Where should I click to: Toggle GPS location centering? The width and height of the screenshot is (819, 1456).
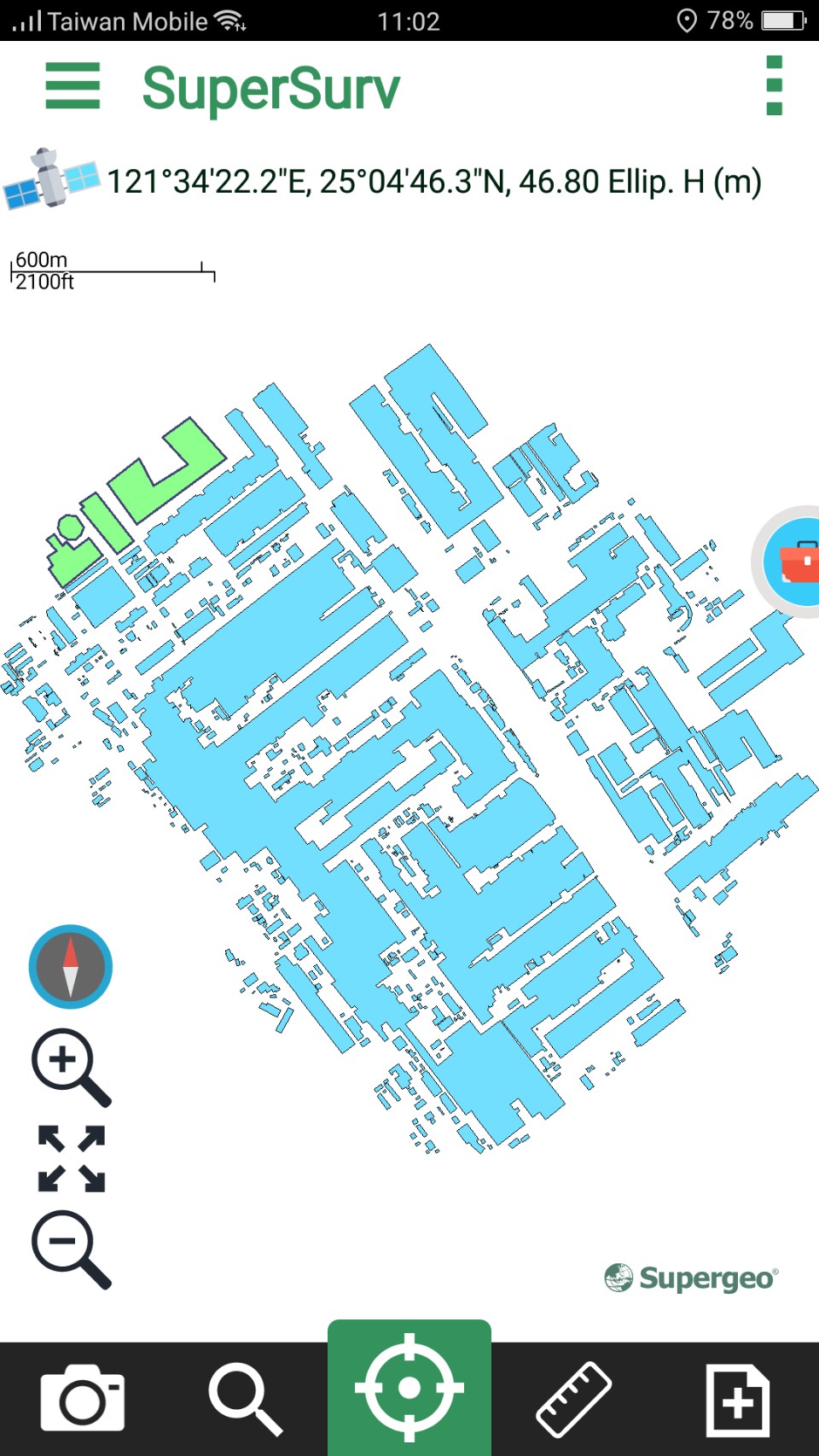coord(409,1389)
